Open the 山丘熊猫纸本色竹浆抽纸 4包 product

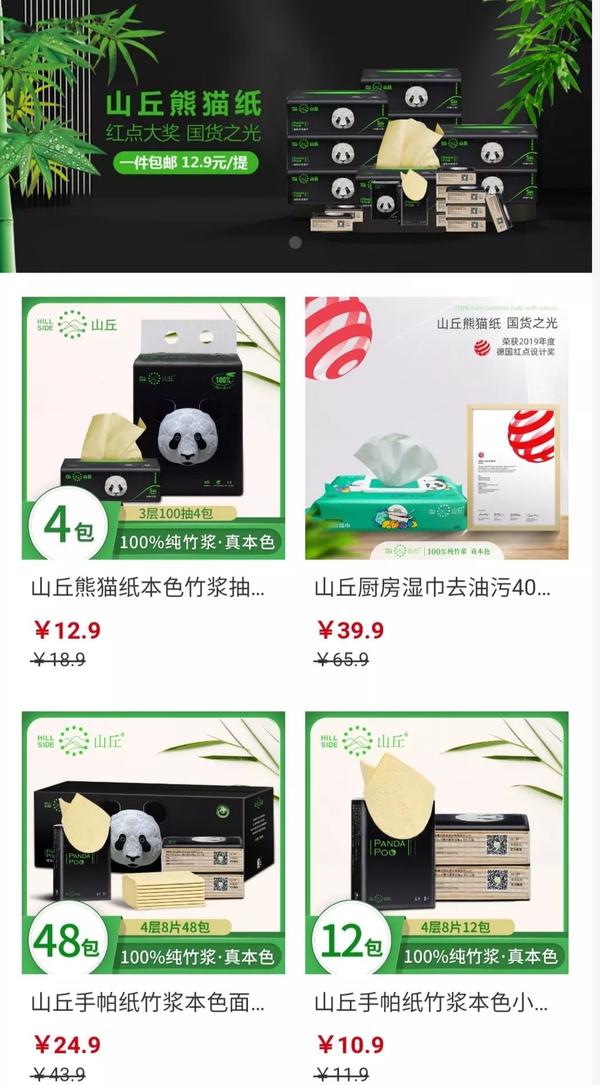[x=153, y=428]
